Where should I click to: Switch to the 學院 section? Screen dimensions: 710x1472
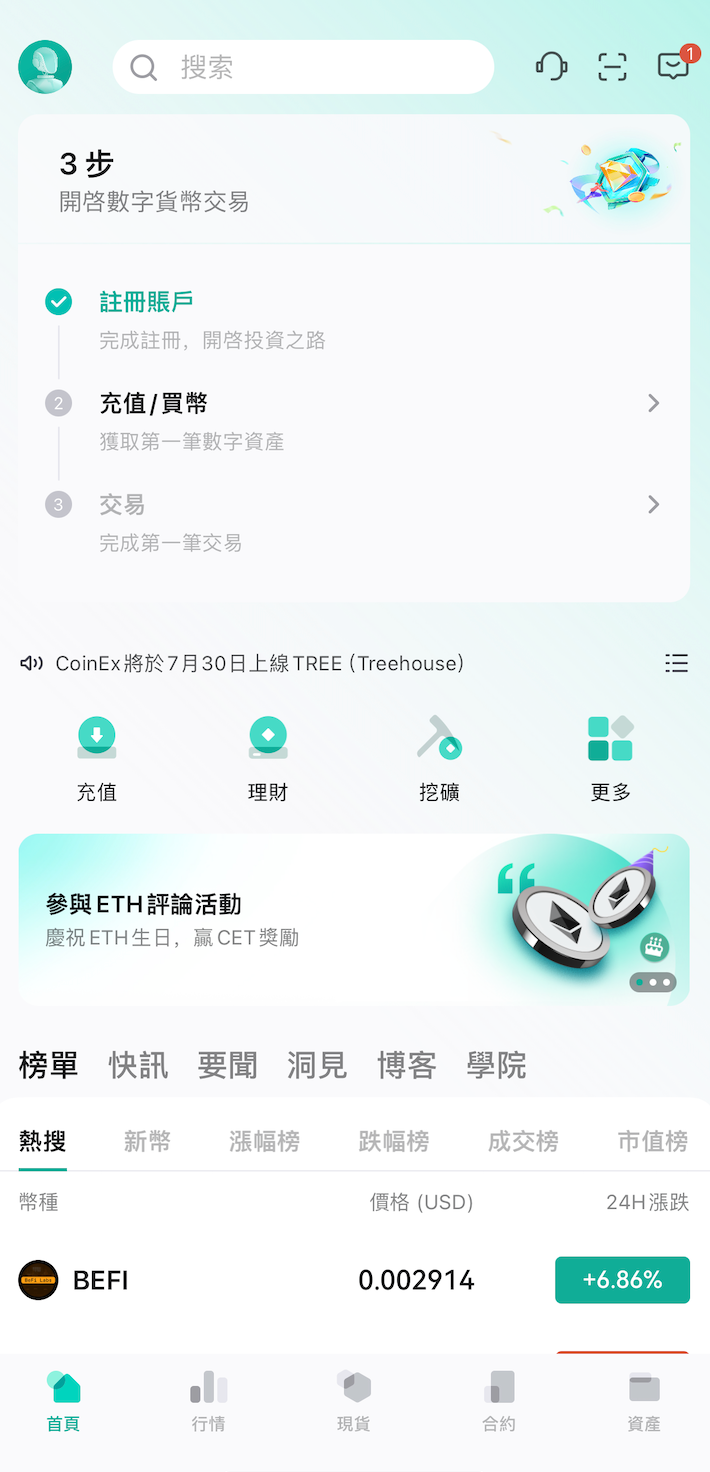[496, 1065]
